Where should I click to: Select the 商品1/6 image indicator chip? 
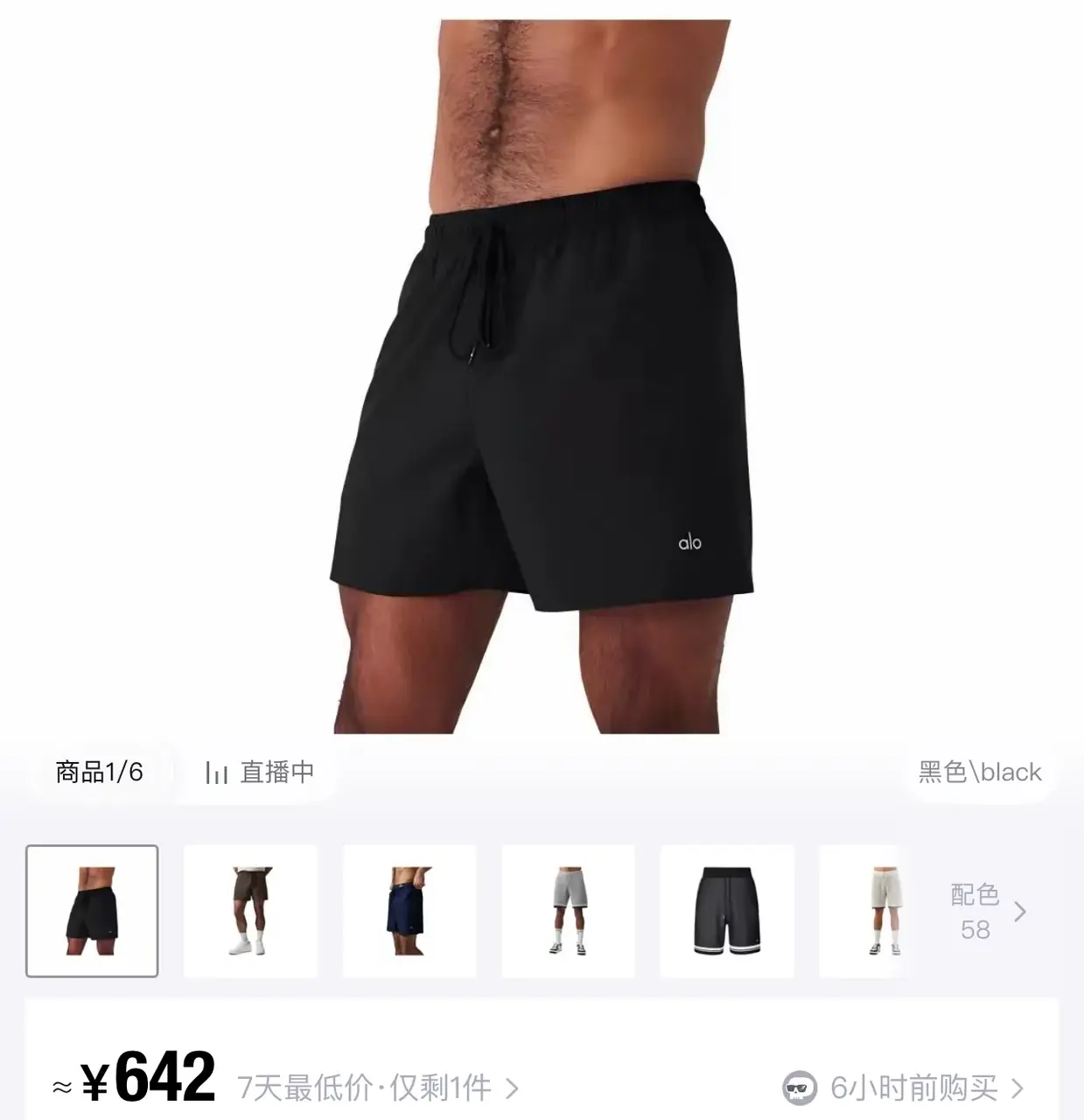[99, 772]
